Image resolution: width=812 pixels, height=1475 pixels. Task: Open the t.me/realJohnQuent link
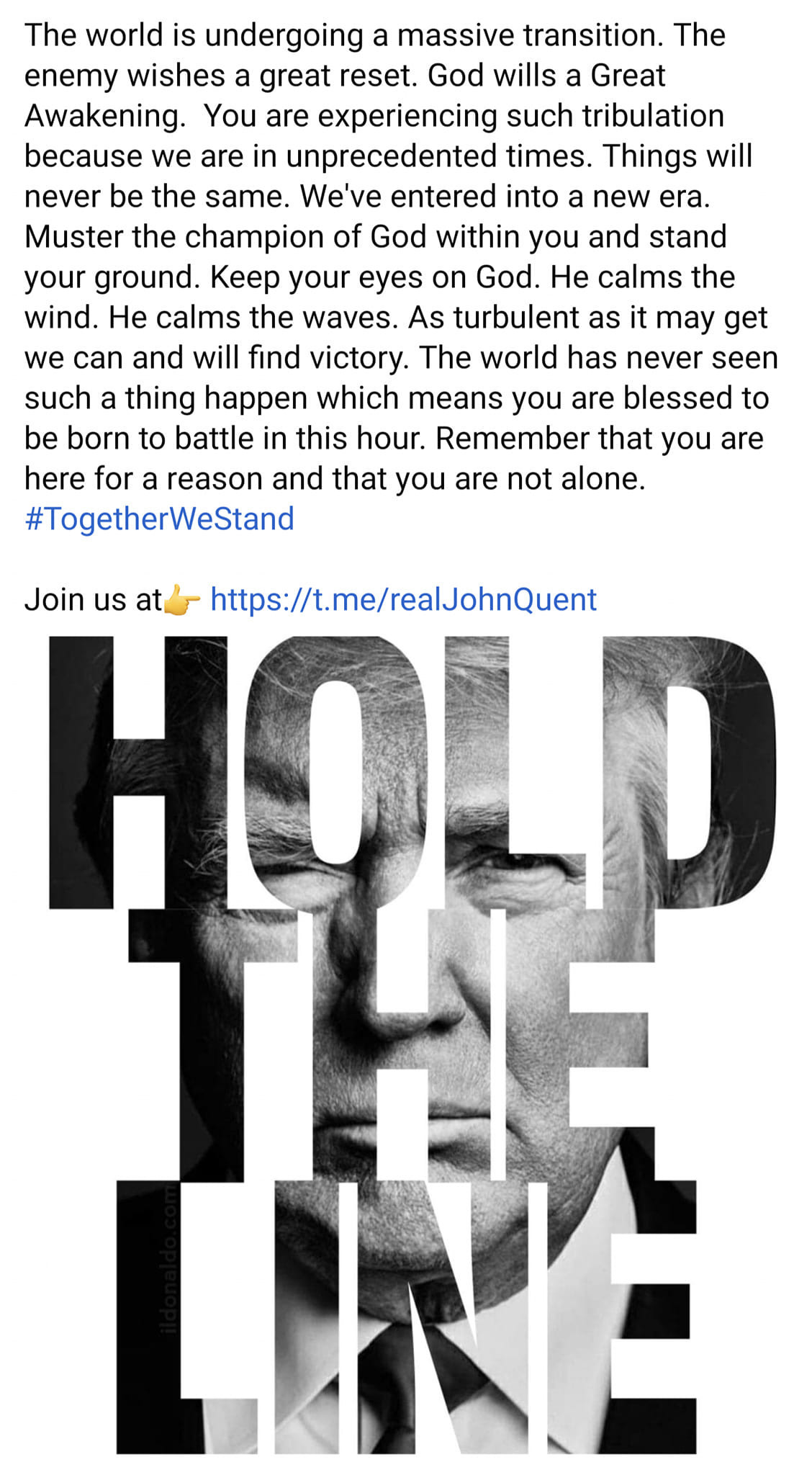[x=403, y=600]
